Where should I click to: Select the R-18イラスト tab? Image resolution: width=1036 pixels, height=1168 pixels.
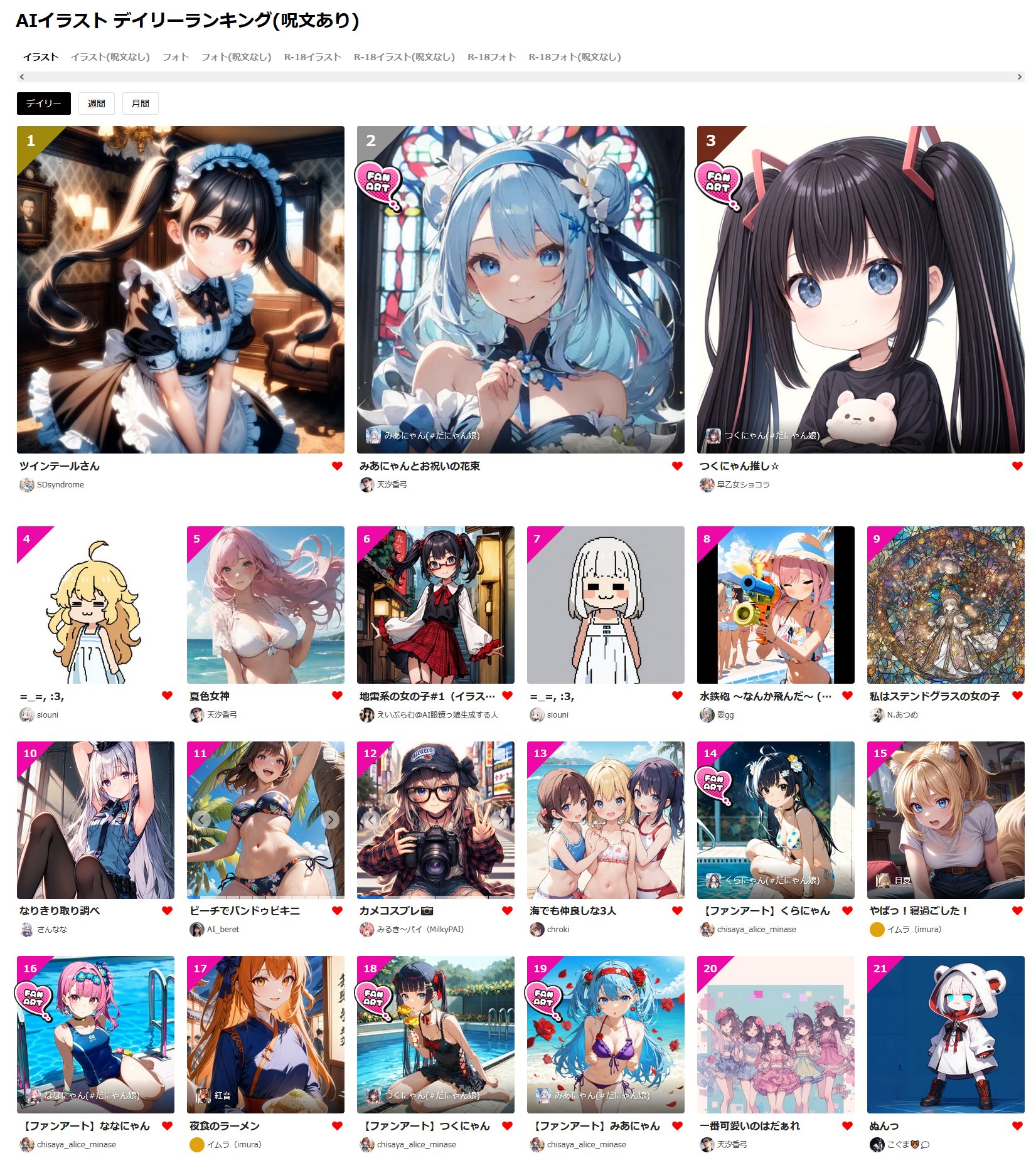312,57
